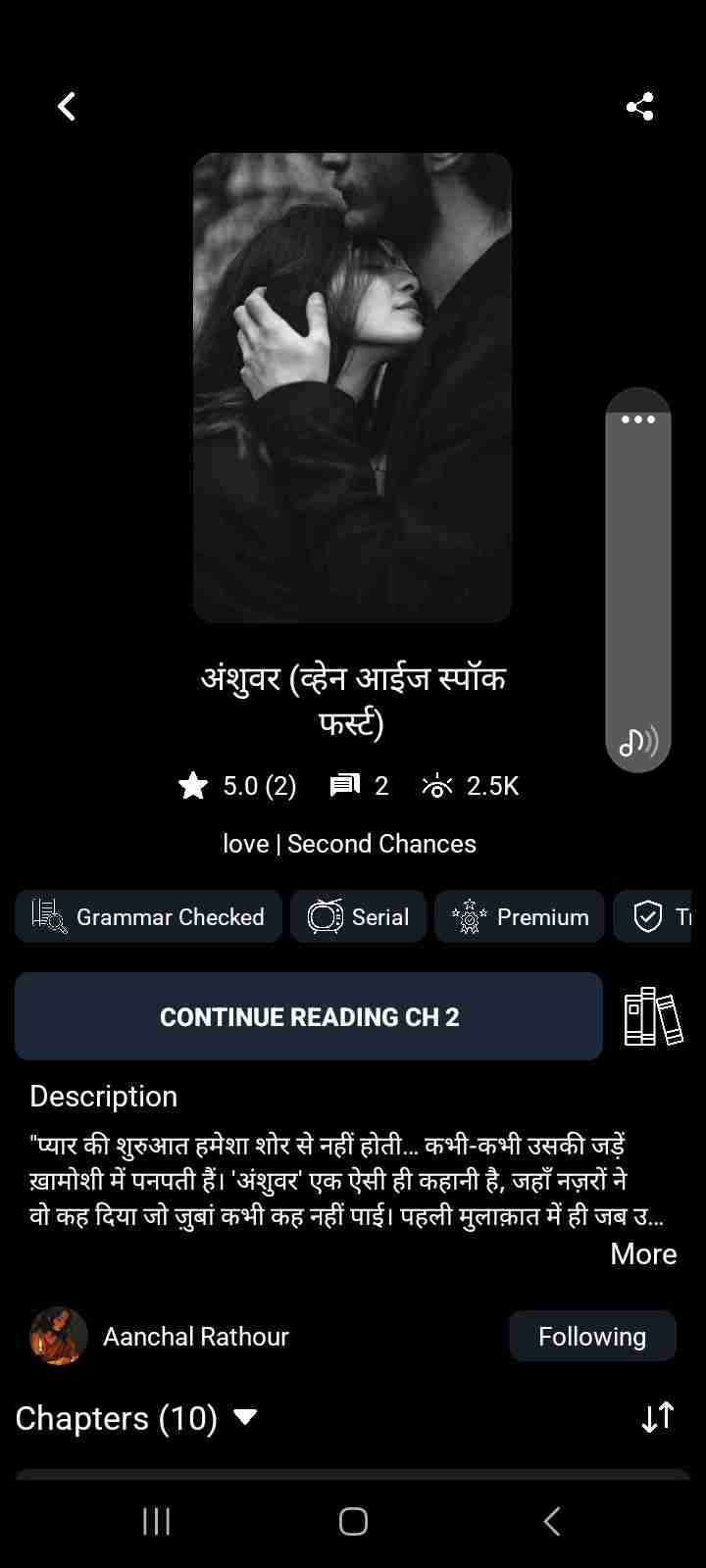706x1568 pixels.
Task: Tap the Following button
Action: point(592,1336)
